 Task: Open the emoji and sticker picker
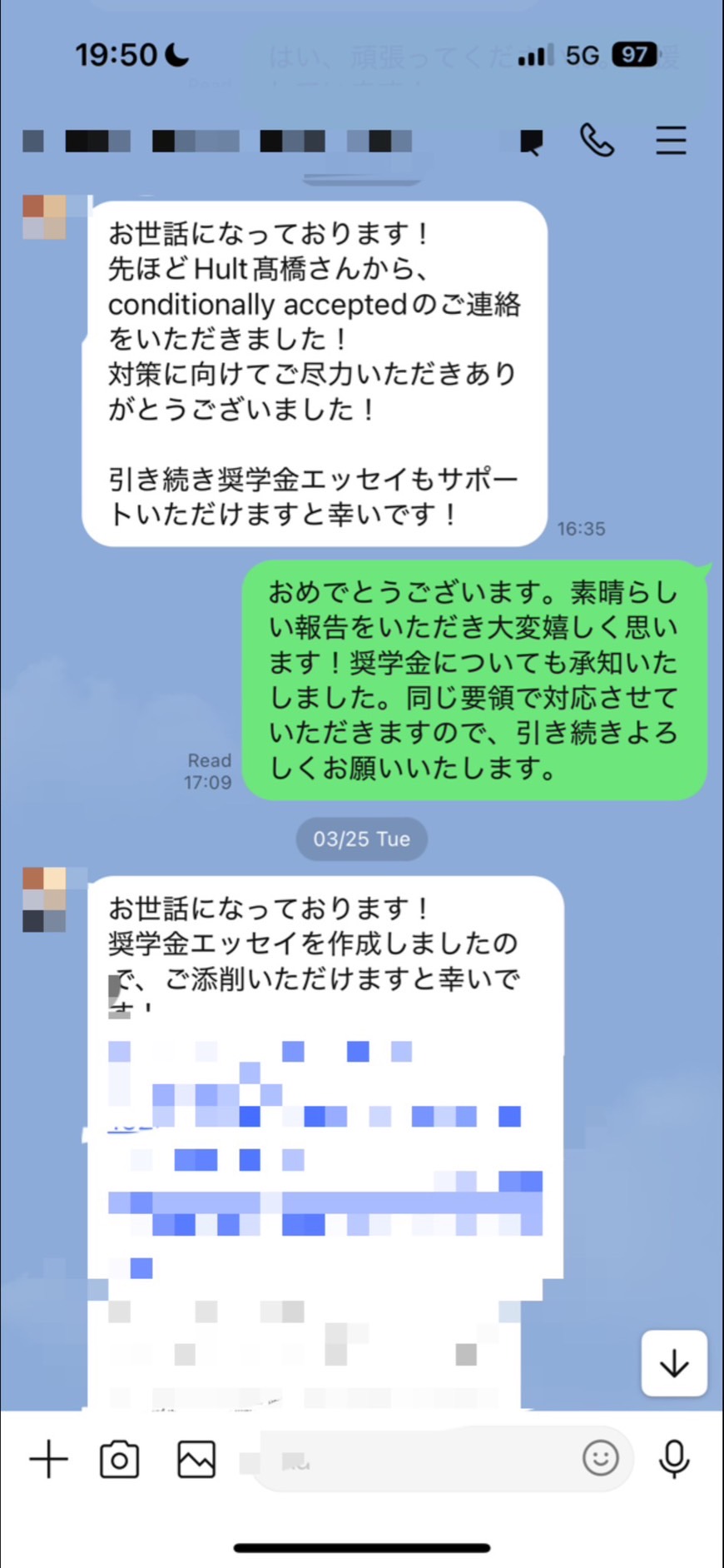600,1458
